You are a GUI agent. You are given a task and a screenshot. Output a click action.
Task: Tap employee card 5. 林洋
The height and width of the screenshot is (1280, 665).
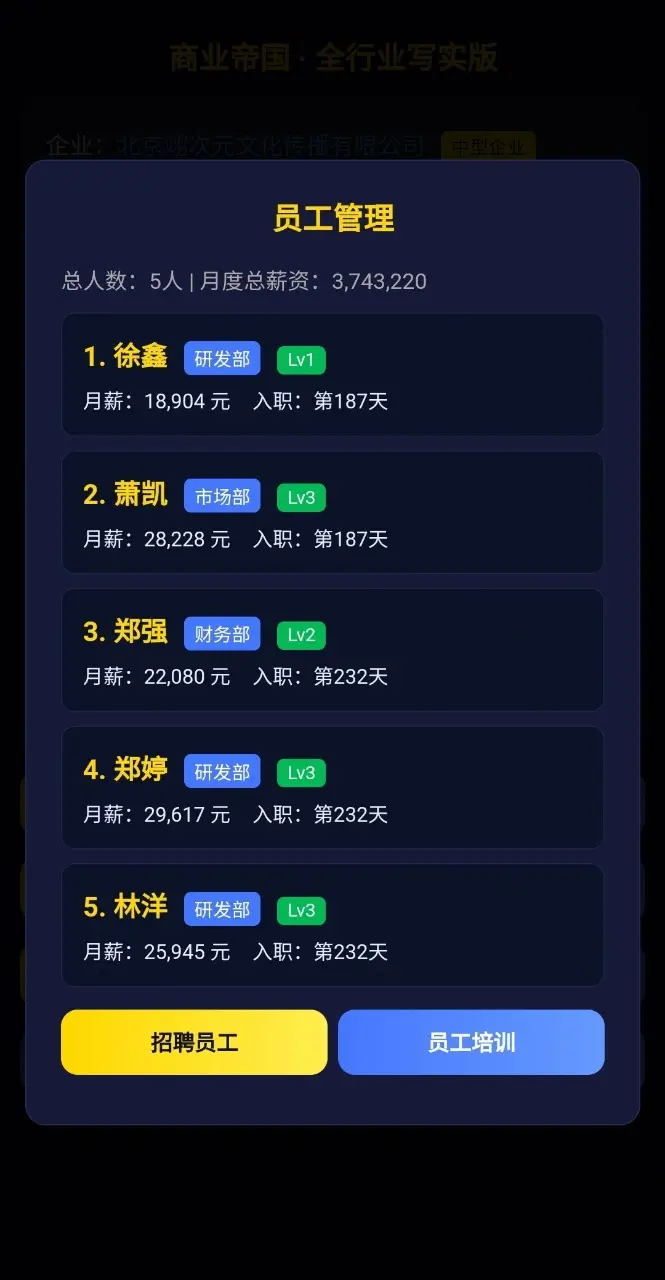[x=332, y=925]
